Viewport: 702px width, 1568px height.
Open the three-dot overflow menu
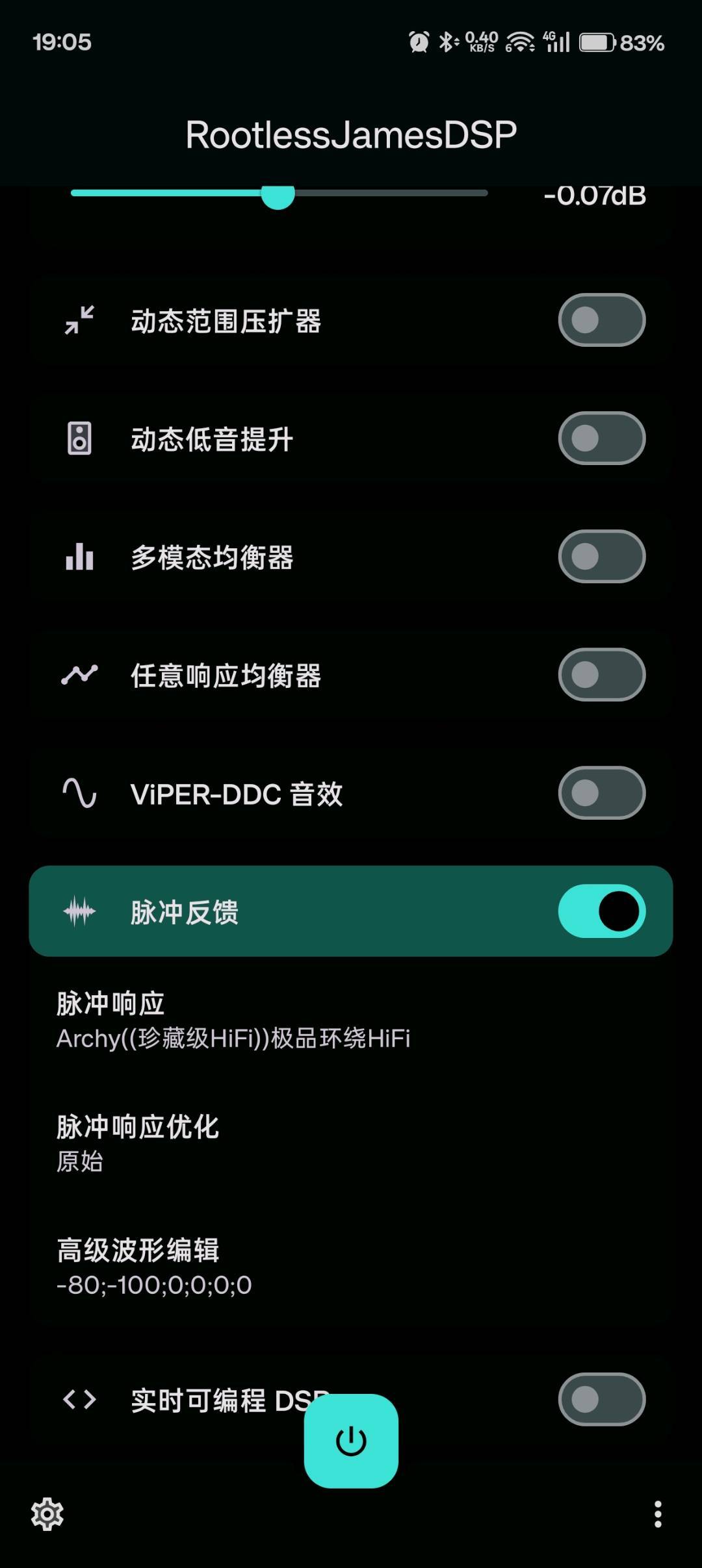click(658, 1514)
